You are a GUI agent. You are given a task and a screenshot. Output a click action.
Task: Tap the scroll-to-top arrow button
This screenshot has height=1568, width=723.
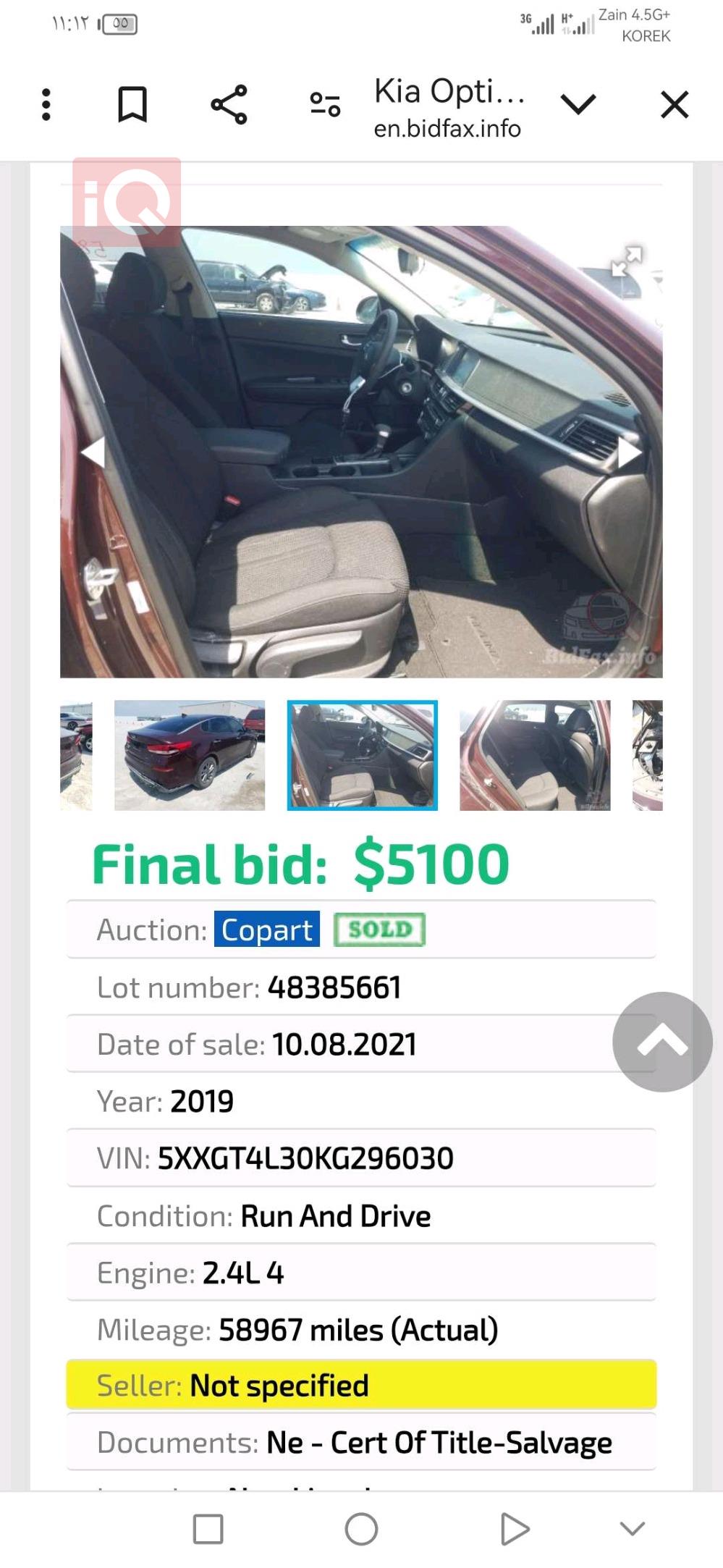coord(662,1042)
